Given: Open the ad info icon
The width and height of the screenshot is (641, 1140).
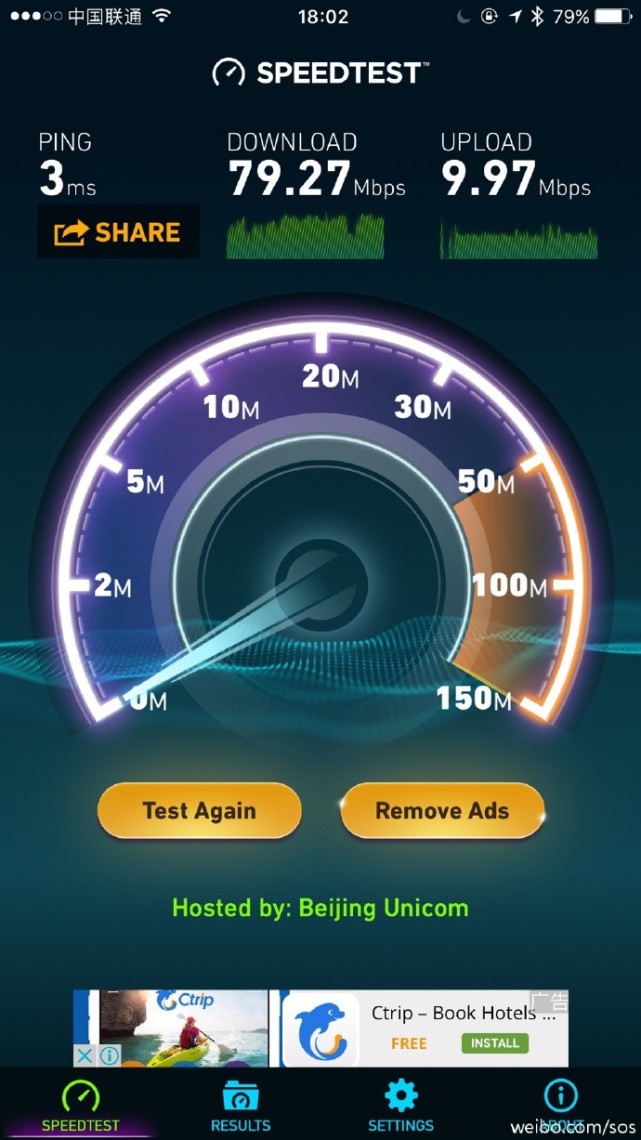Looking at the screenshot, I should [x=109, y=1056].
